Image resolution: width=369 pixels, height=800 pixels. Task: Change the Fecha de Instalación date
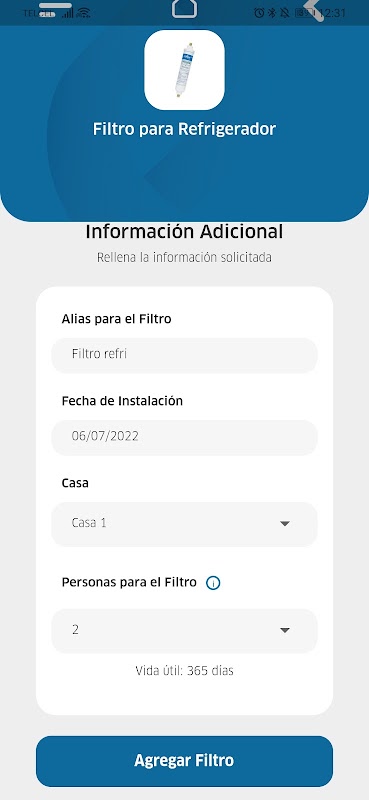(184, 437)
